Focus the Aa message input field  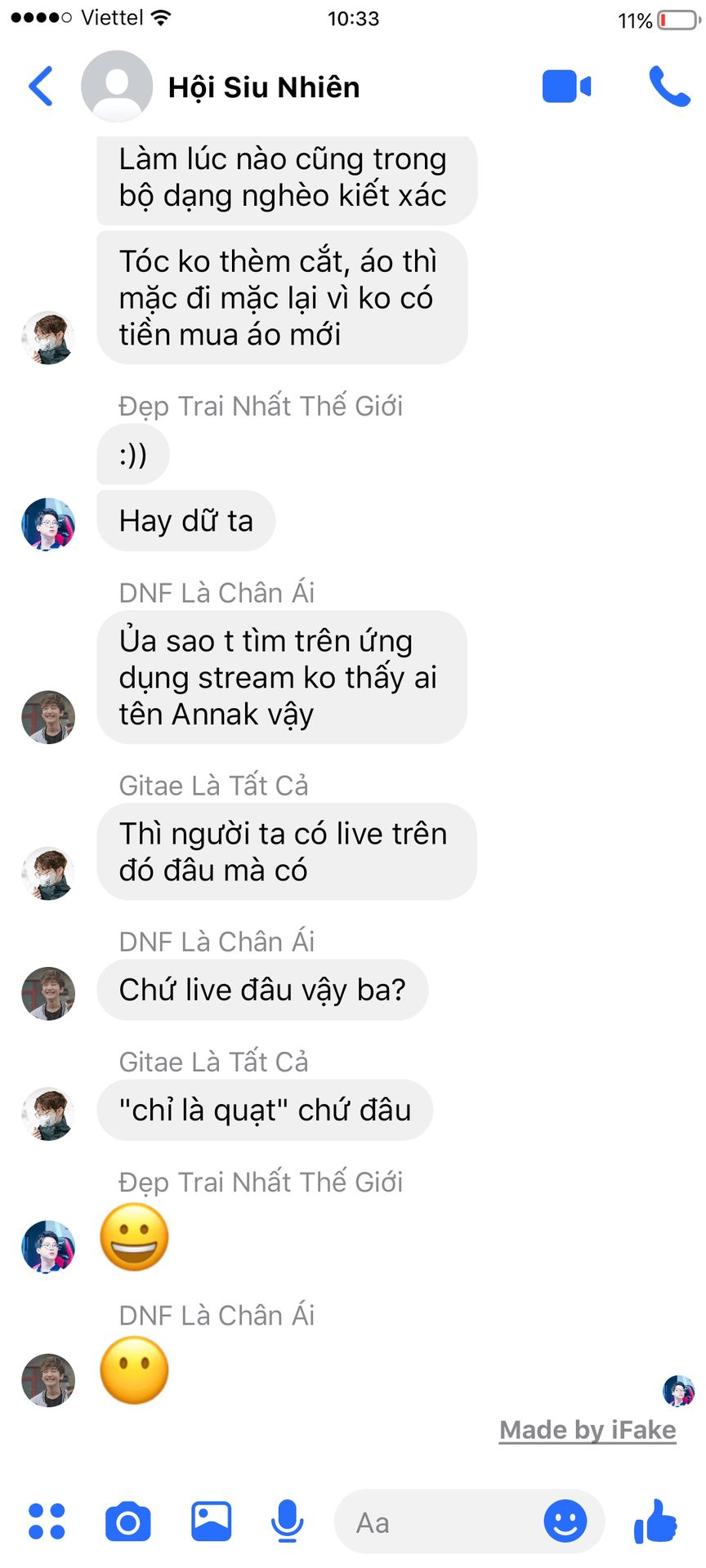pos(441,1522)
